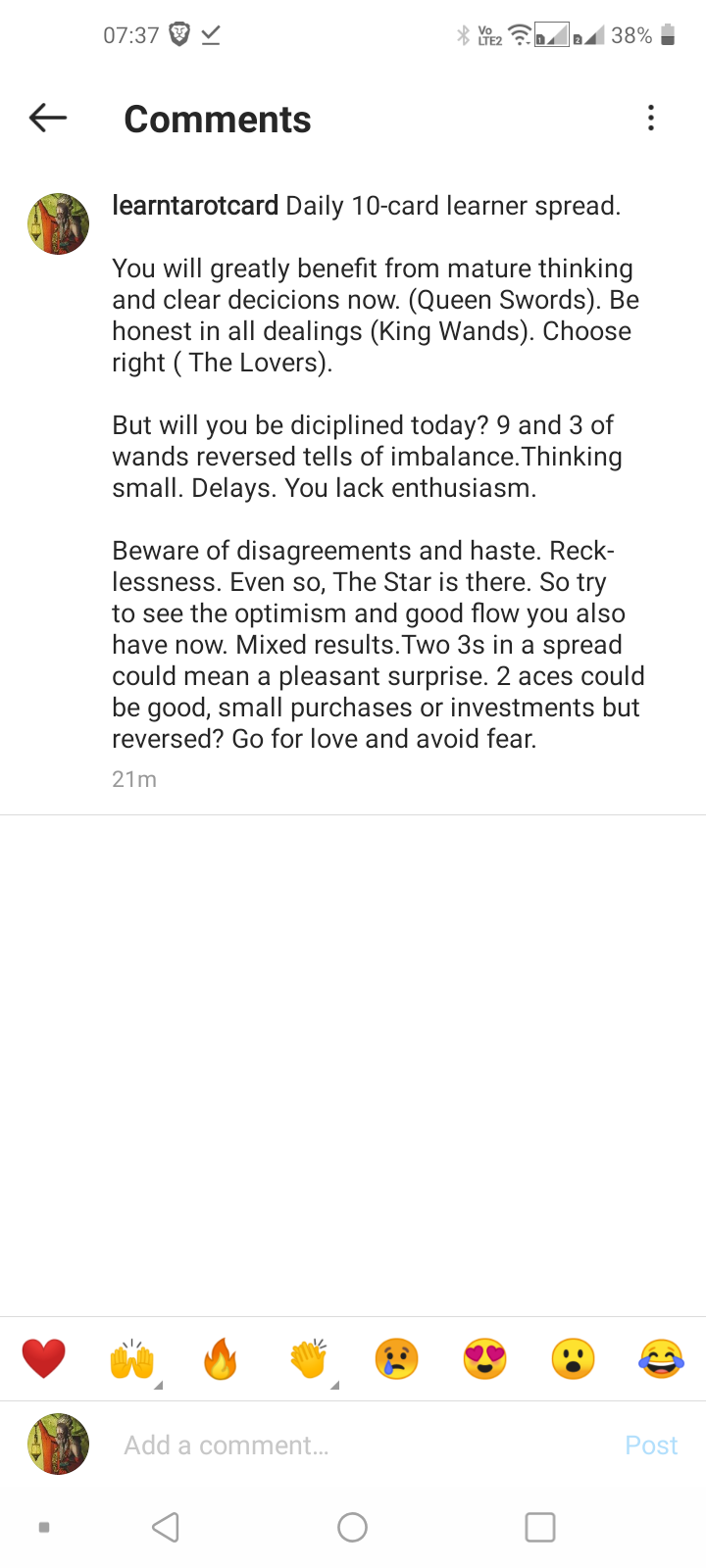Focus the Add a comment field
The height and width of the screenshot is (1568, 706).
tap(363, 1445)
